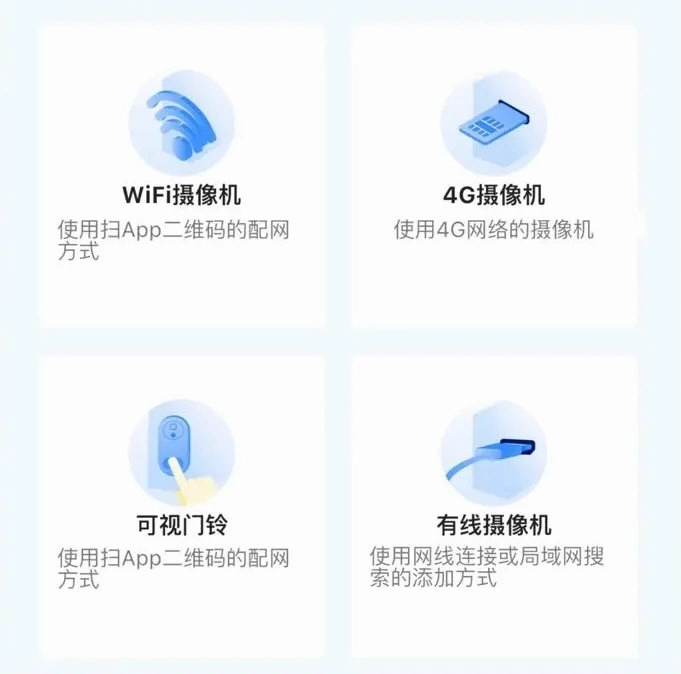Choose the 4G摄像机 device type
Screen dimensions: 681x674
pyautogui.click(x=494, y=176)
